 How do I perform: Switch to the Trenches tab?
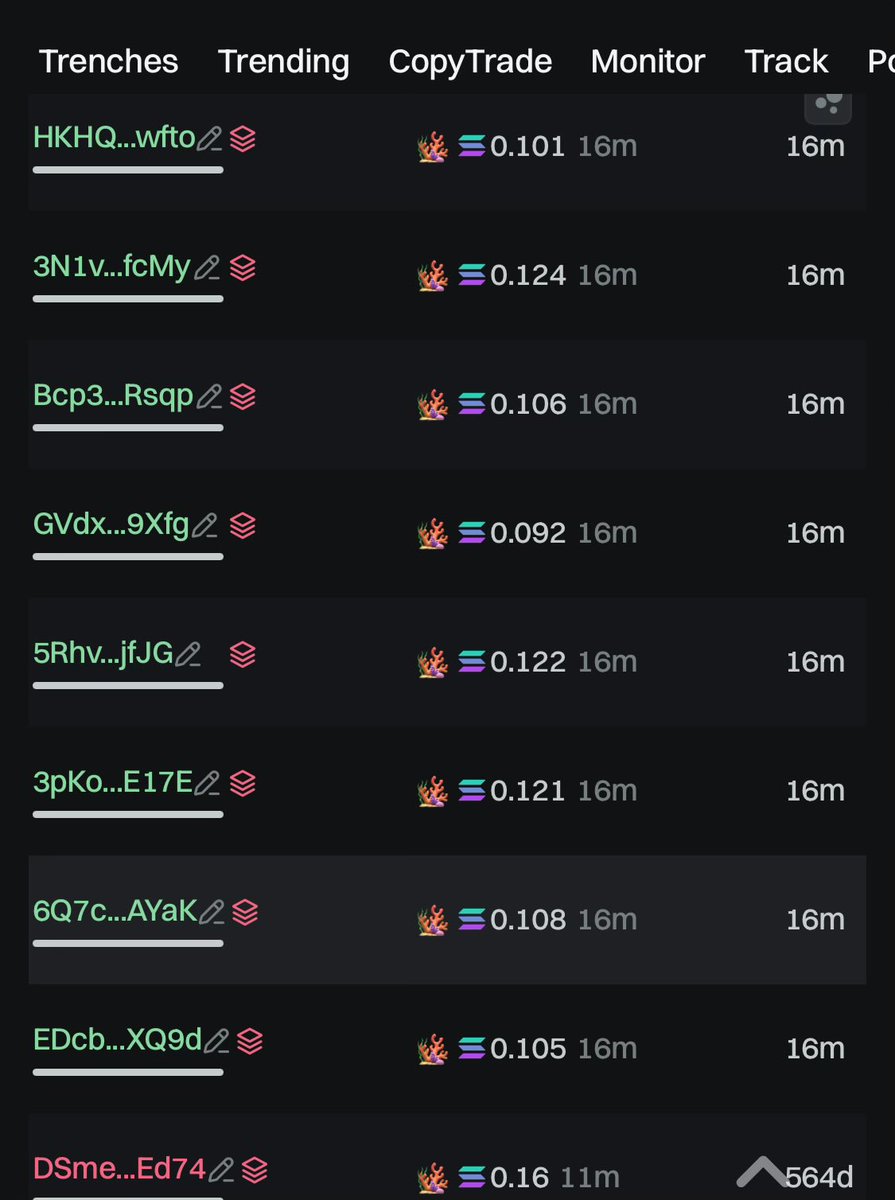(108, 61)
